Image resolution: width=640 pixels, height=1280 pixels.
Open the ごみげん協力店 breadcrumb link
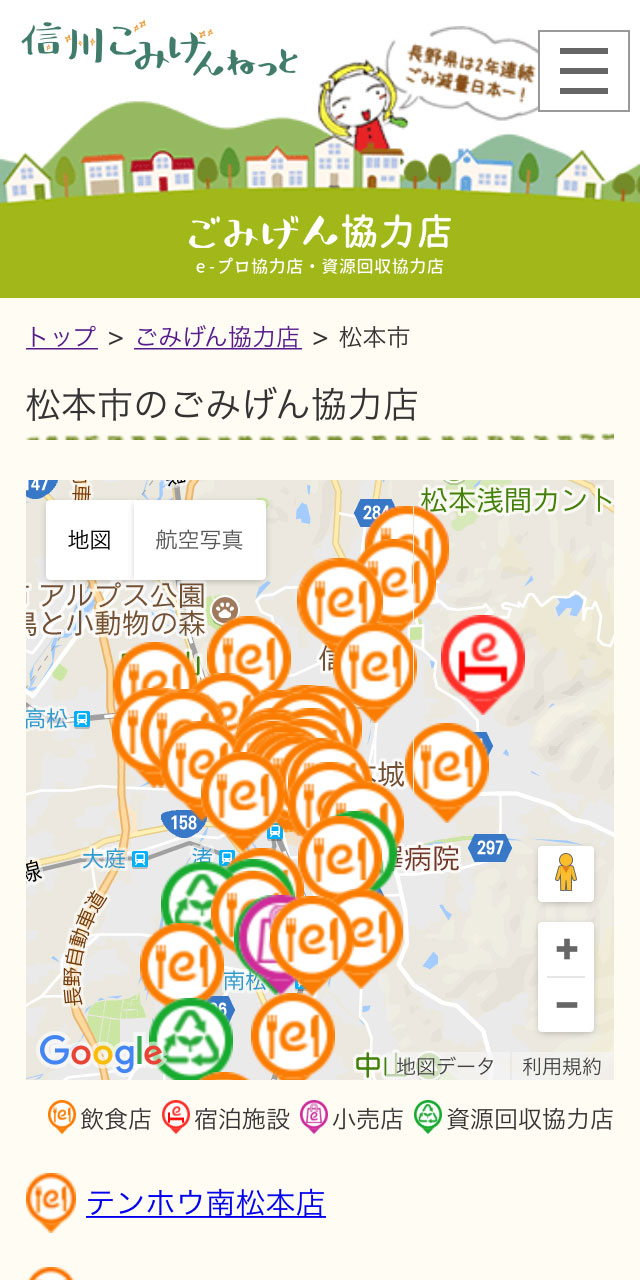pos(218,337)
